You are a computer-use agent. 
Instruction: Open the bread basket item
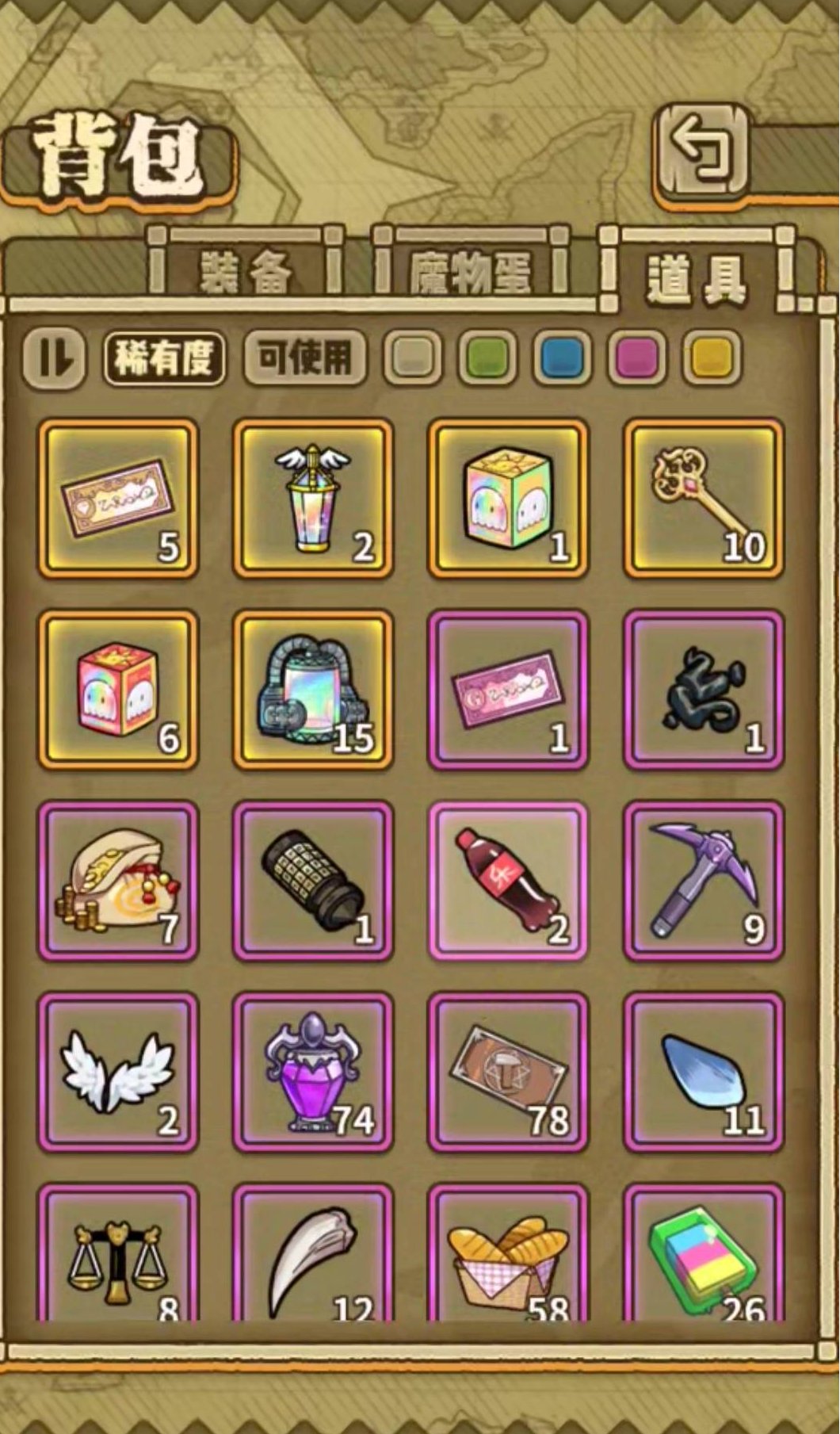[x=508, y=1256]
